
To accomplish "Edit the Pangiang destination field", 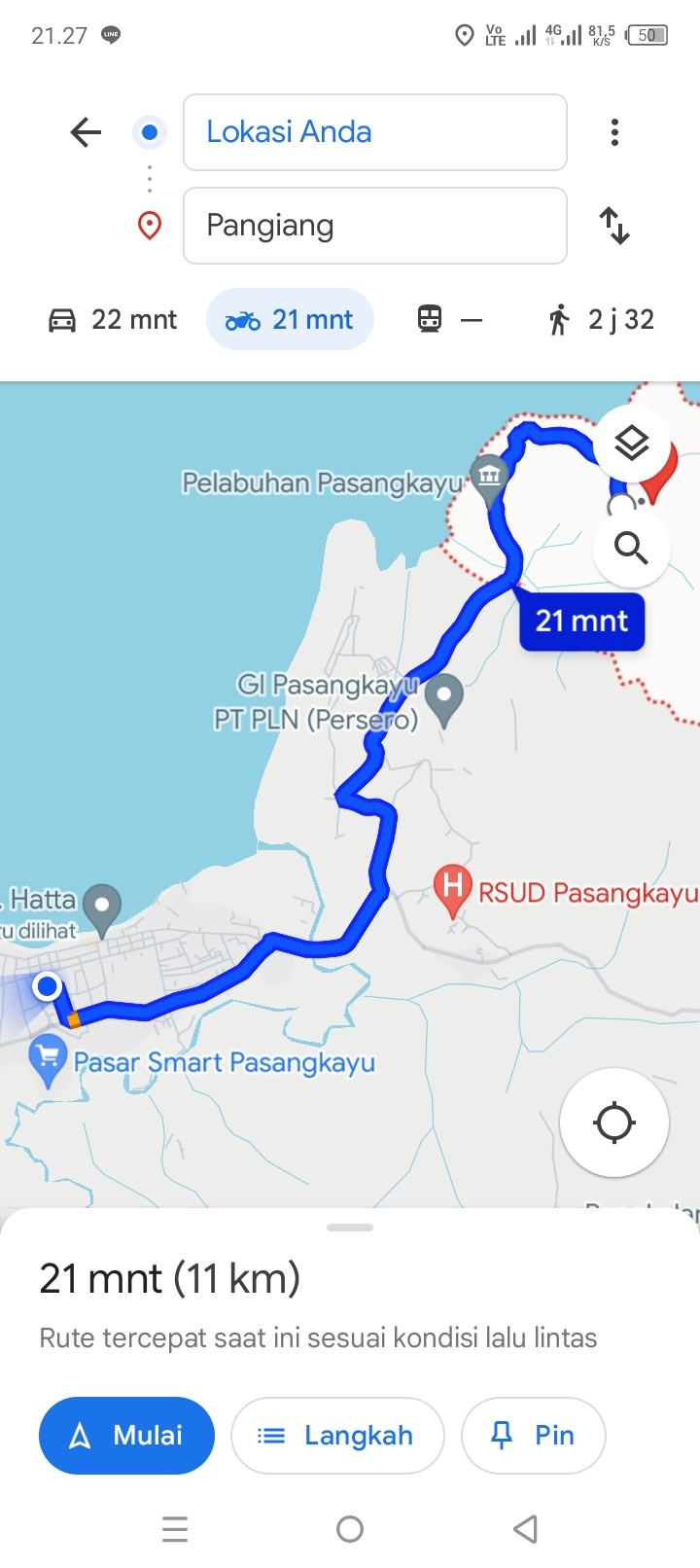I will click(375, 226).
